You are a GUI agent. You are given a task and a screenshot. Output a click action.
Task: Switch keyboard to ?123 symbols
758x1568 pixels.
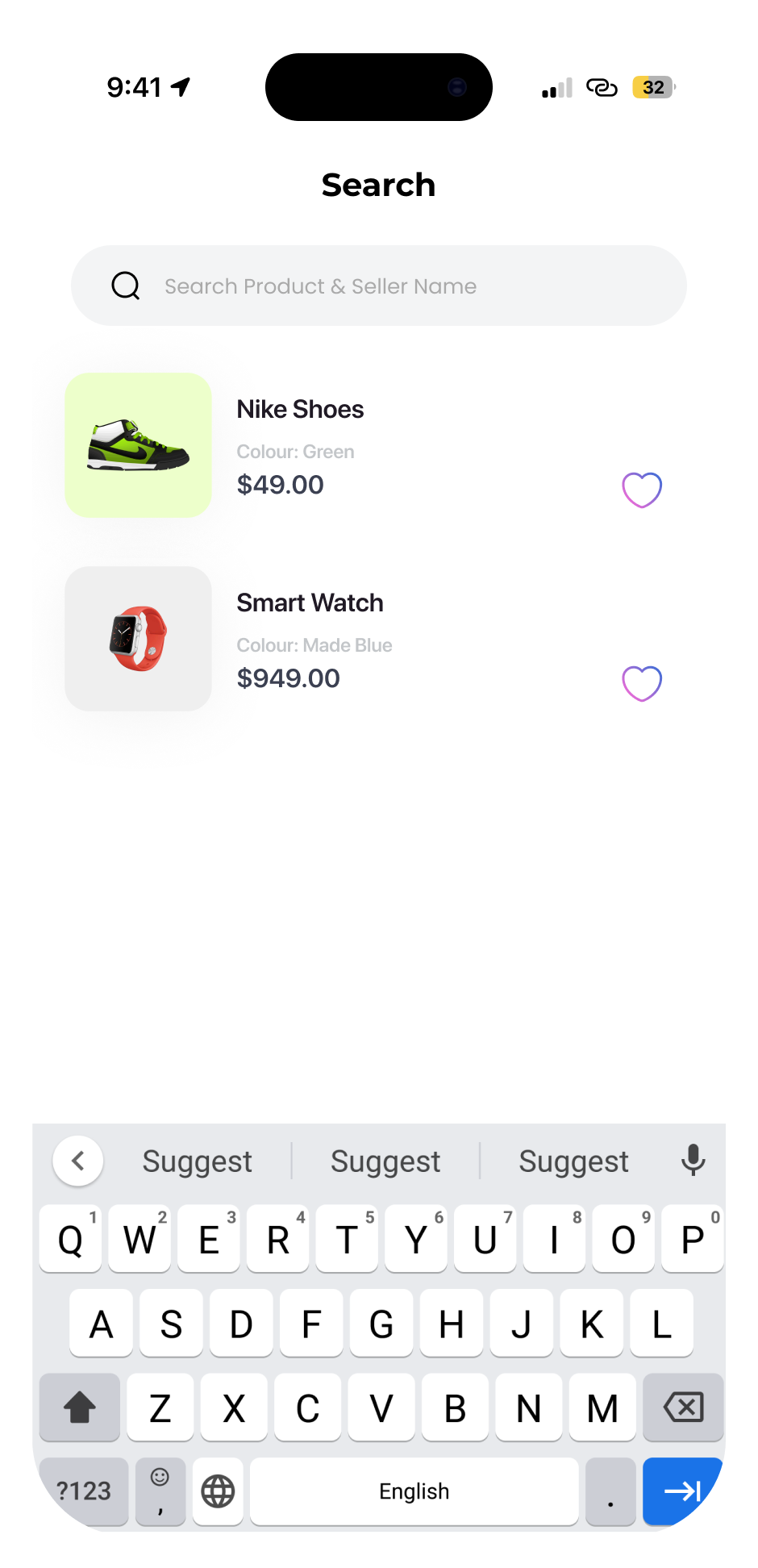pyautogui.click(x=84, y=1491)
